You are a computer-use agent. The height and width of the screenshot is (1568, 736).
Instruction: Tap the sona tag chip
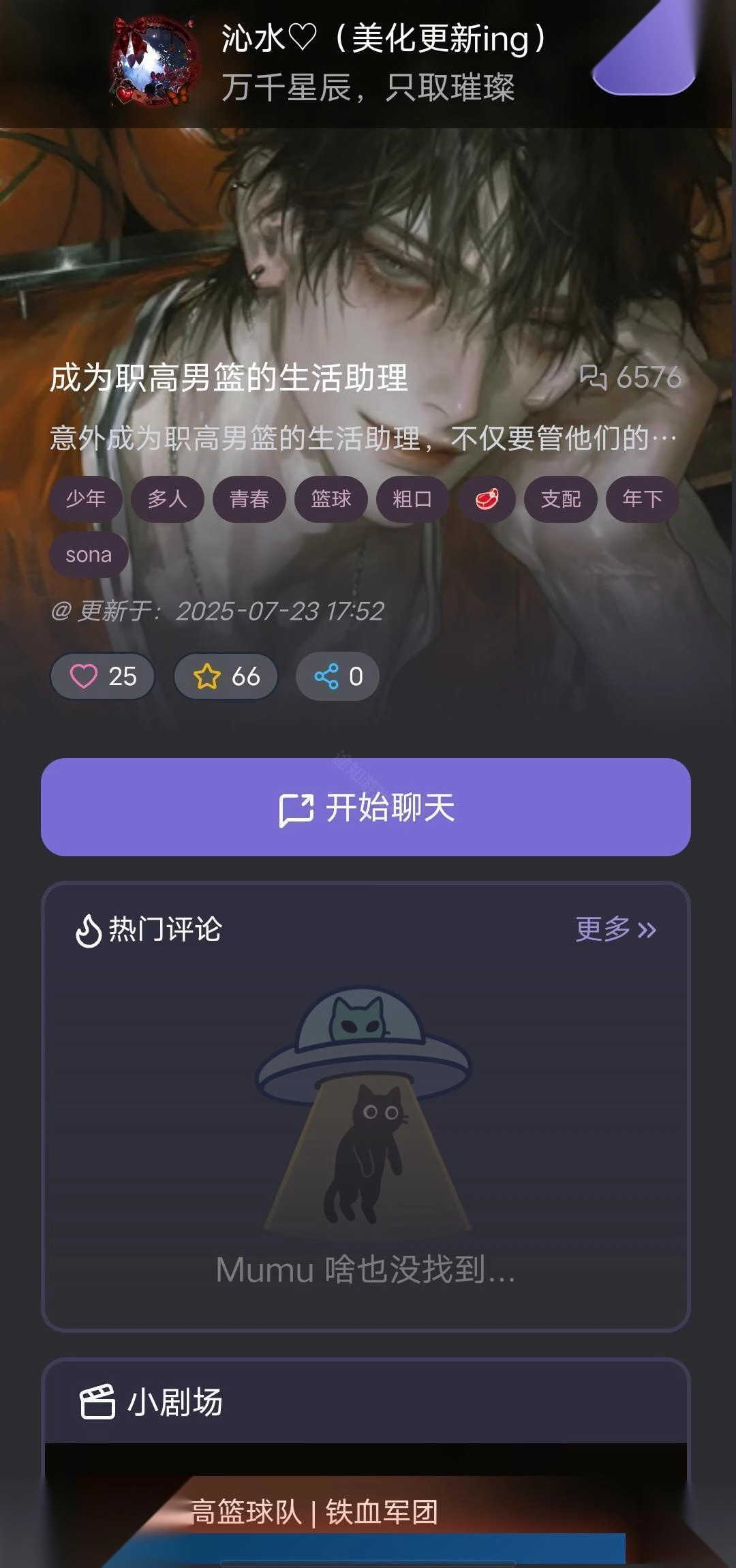(x=89, y=555)
